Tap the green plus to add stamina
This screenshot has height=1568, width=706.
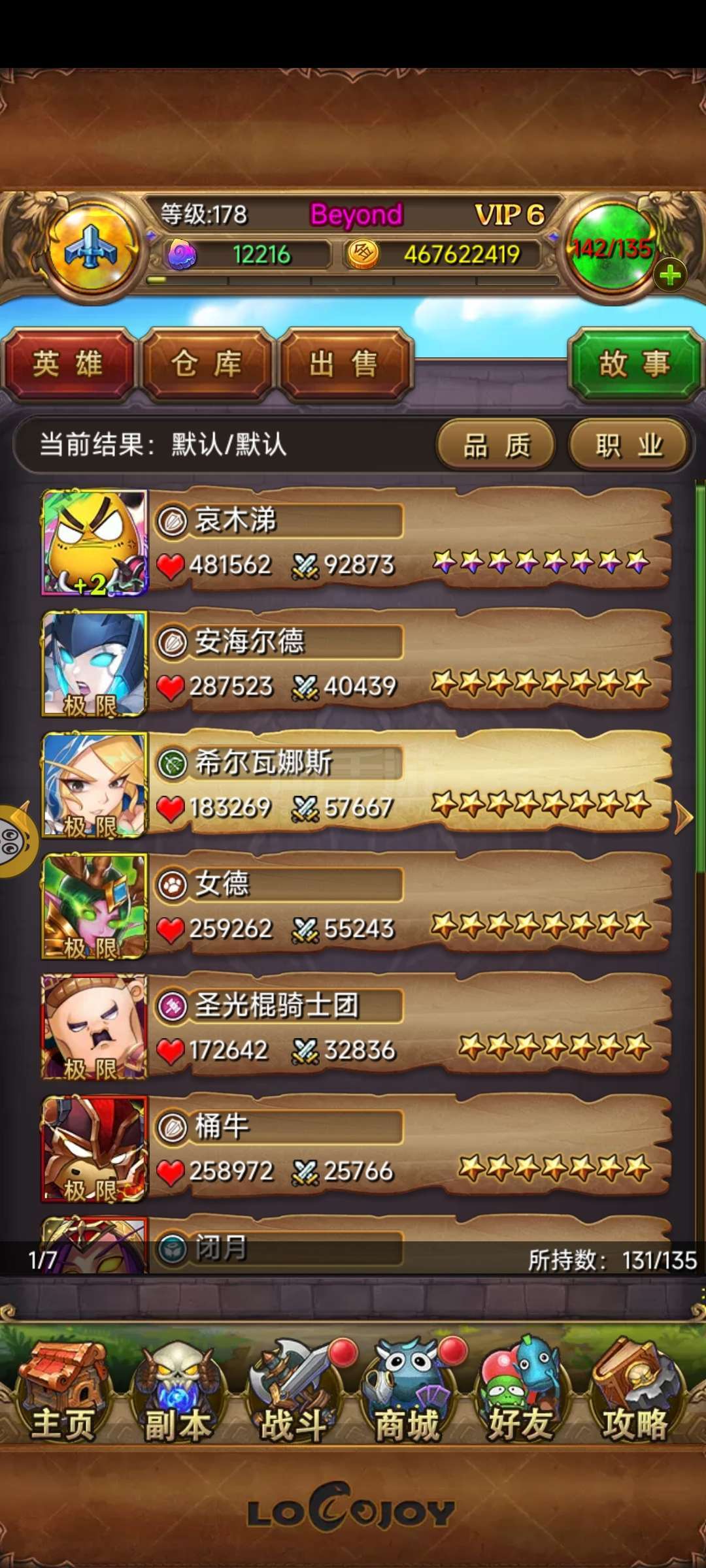[x=670, y=275]
